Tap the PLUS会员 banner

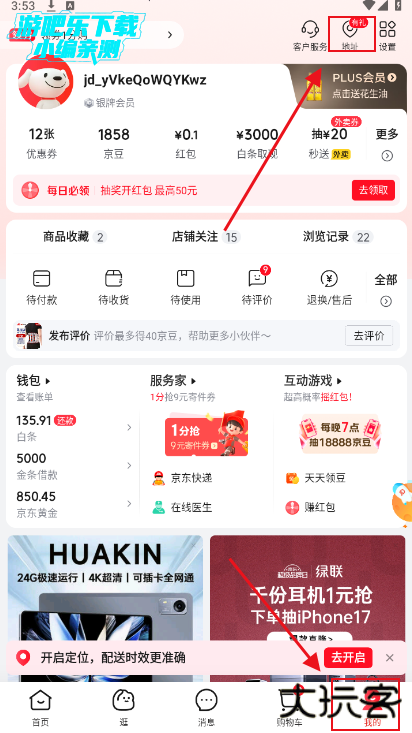click(347, 86)
